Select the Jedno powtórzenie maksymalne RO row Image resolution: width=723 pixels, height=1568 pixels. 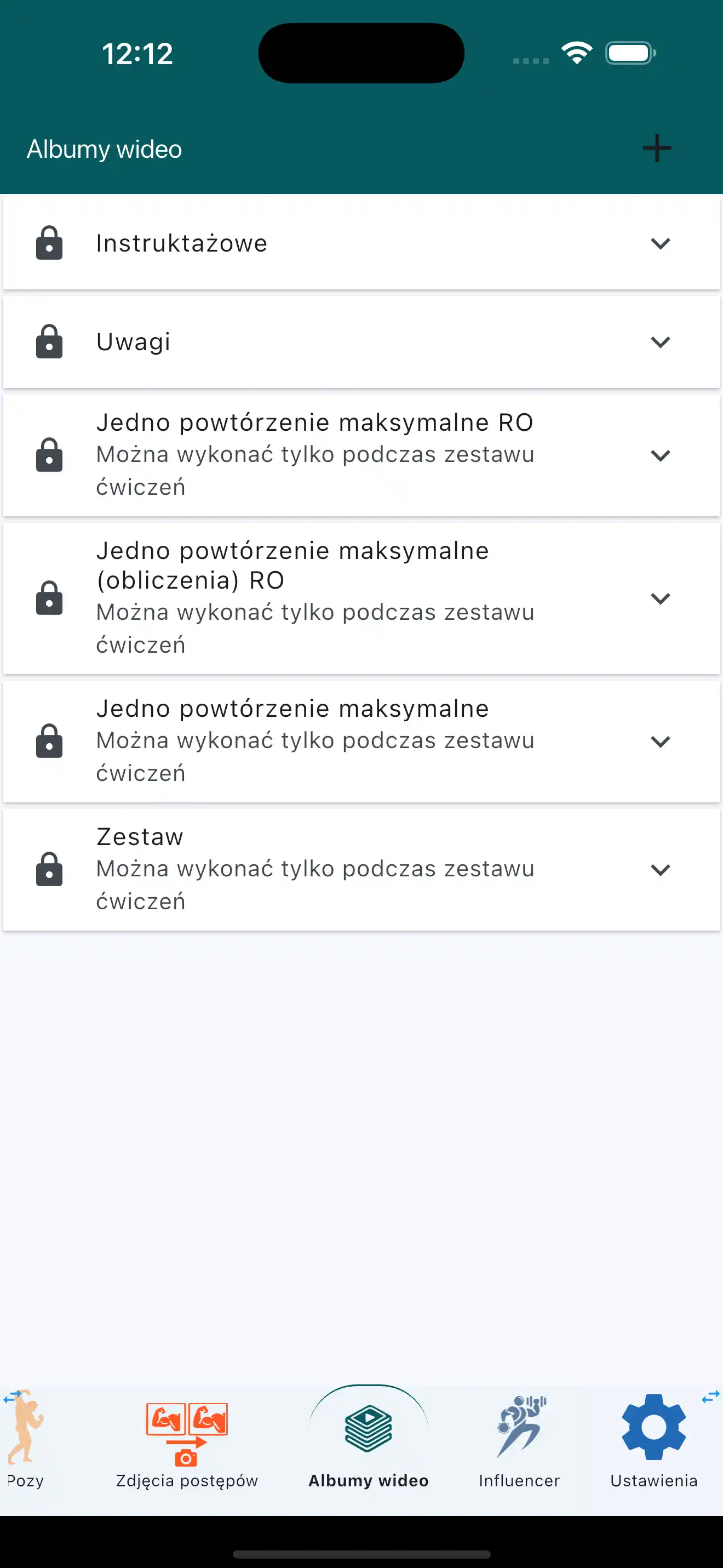coord(316,455)
